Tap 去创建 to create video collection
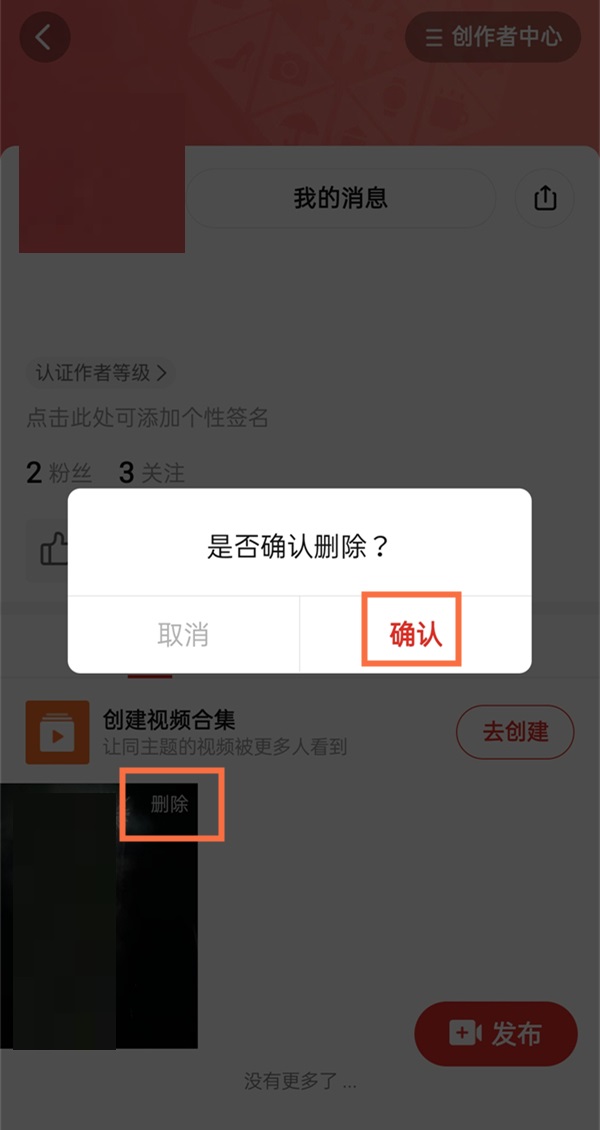This screenshot has height=1130, width=600. click(515, 732)
